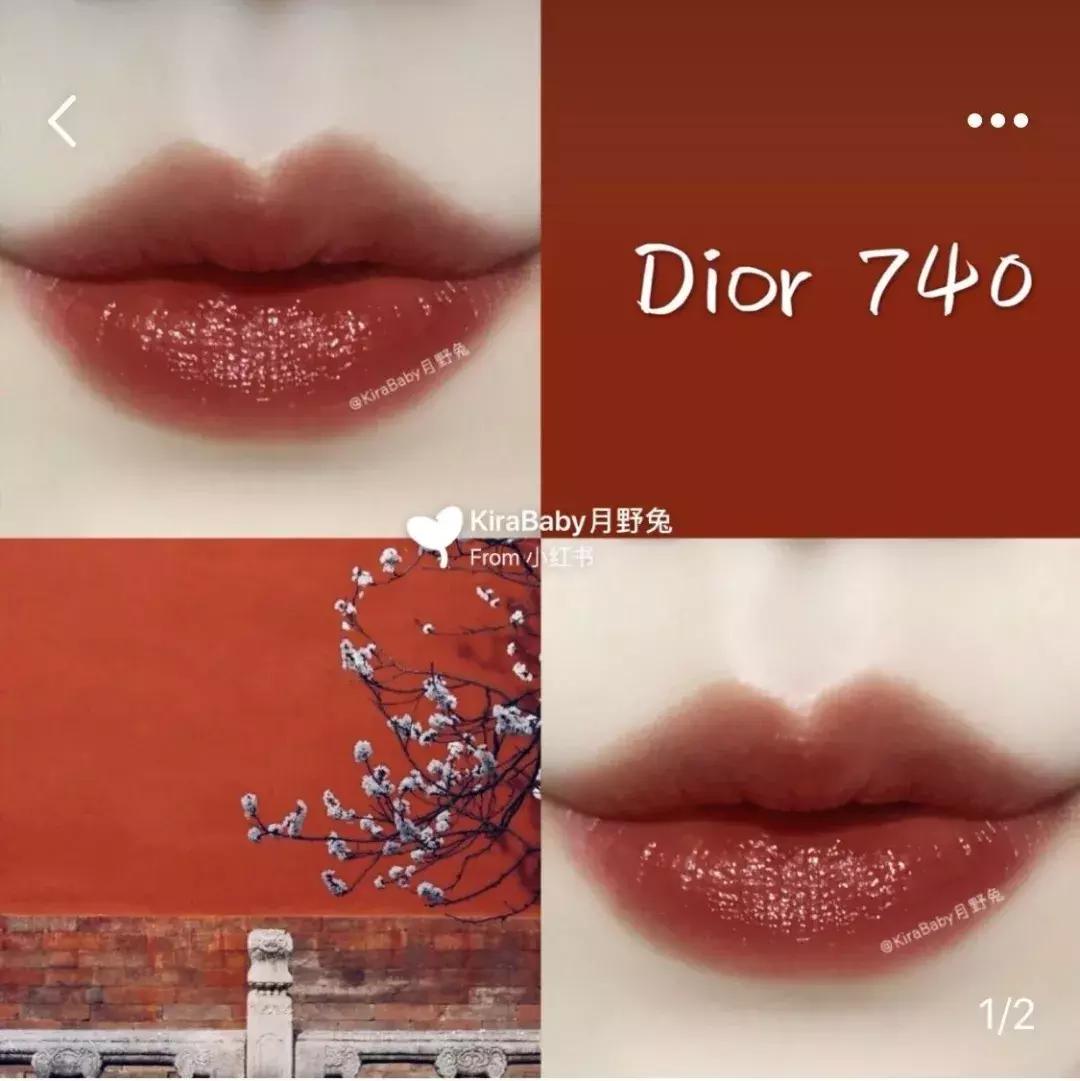Open the three-dot overflow menu
The image size is (1080, 1081).
coord(997,121)
